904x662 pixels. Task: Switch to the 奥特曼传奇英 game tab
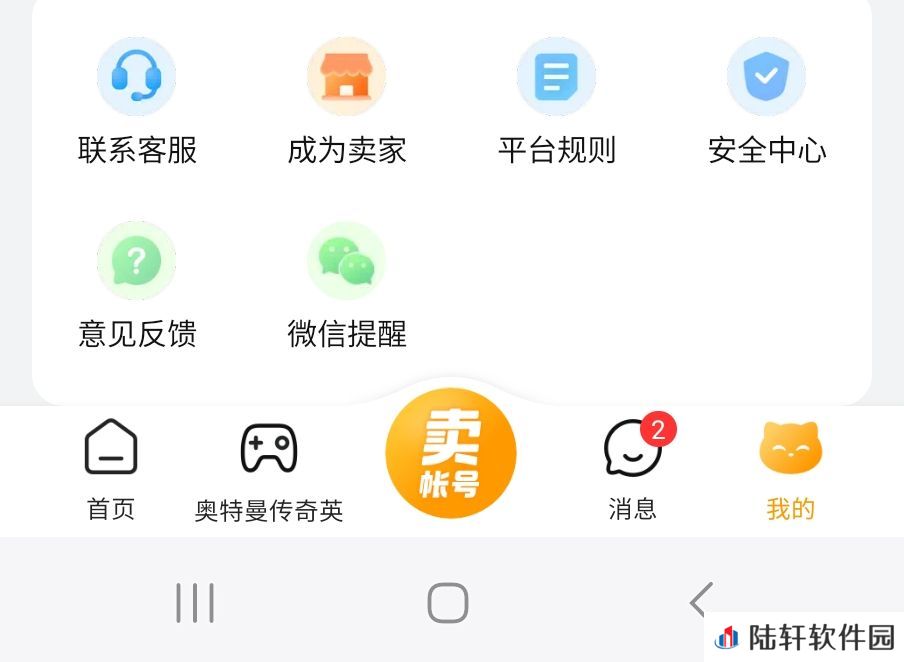[x=269, y=470]
